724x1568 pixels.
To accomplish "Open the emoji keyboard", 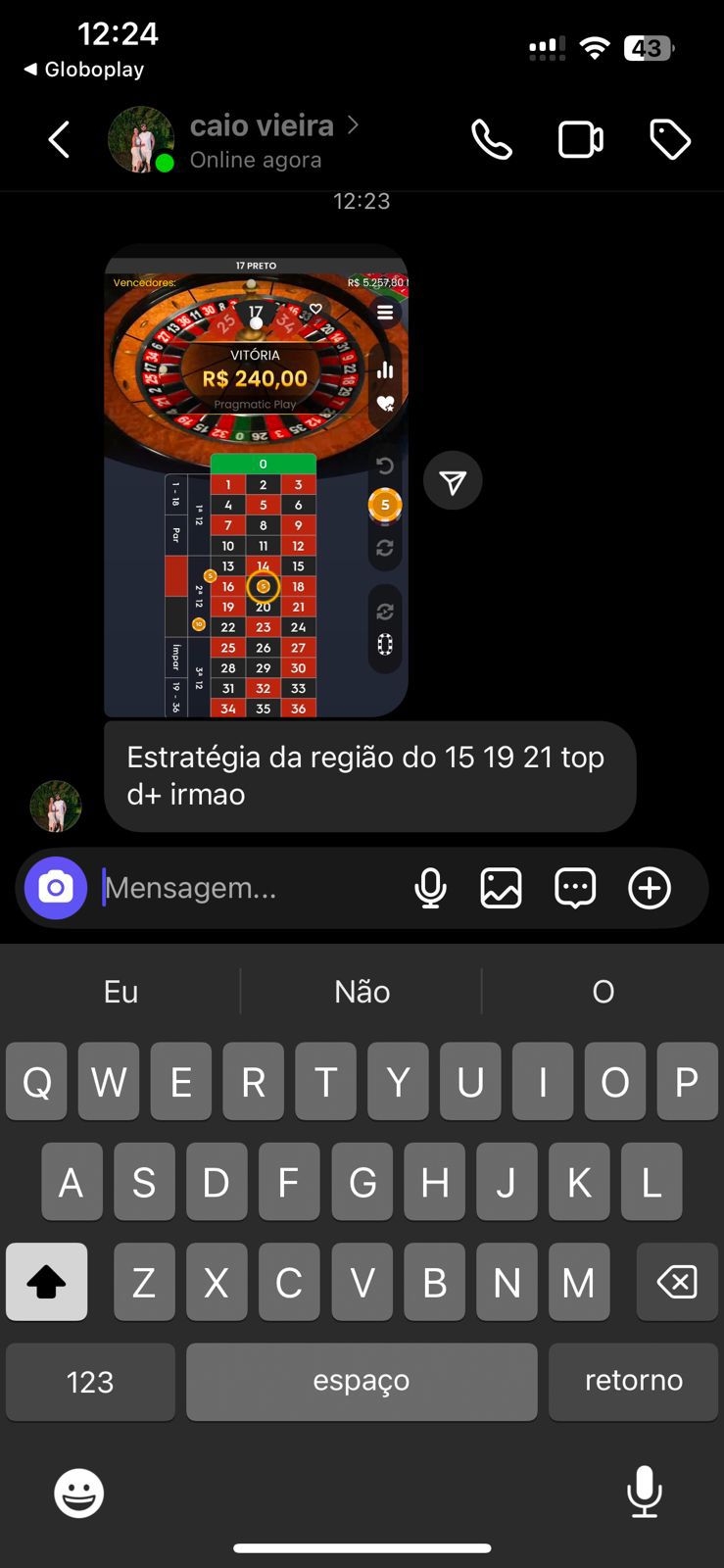I will pyautogui.click(x=78, y=1493).
